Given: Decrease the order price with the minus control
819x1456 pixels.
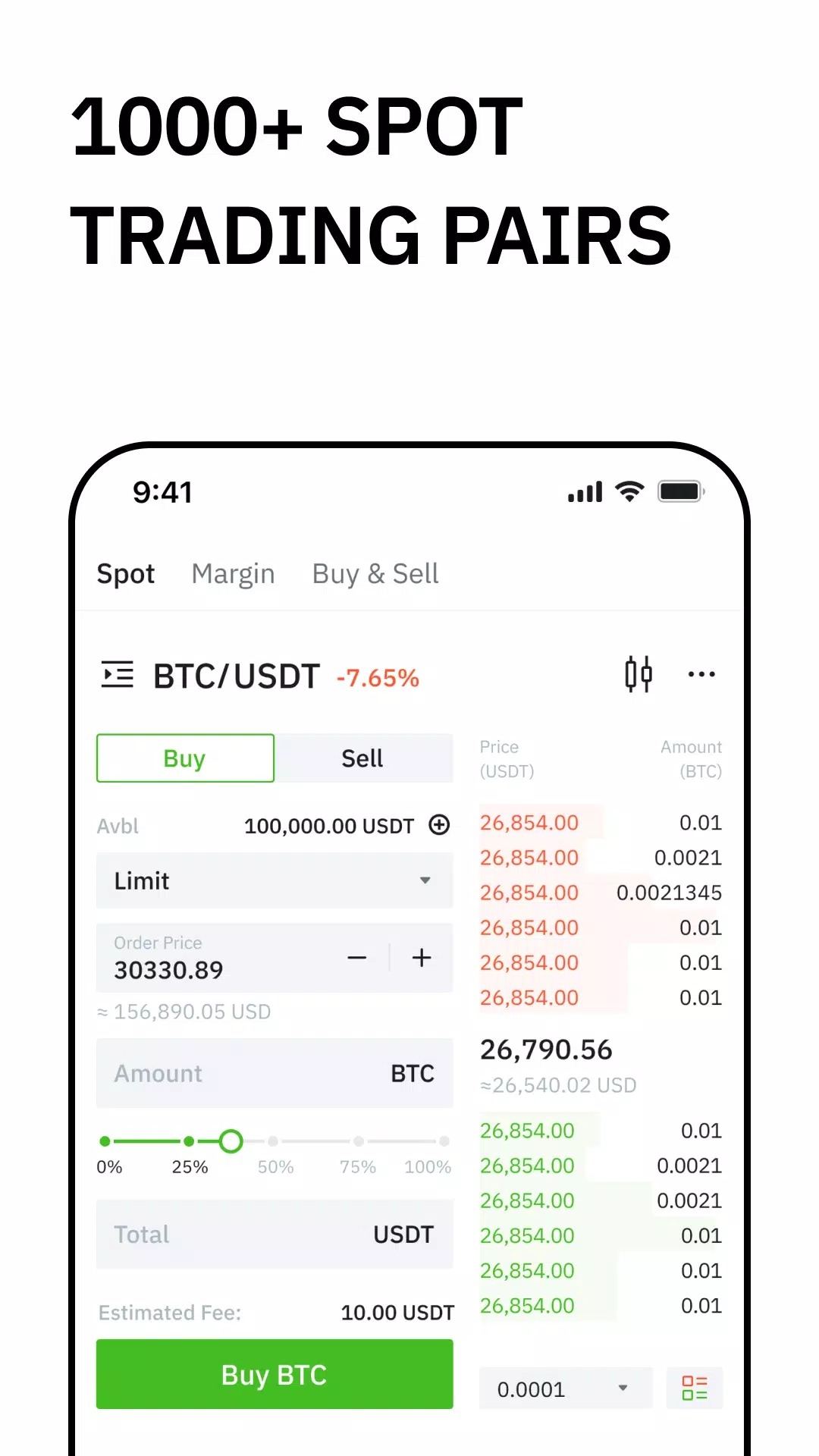Looking at the screenshot, I should point(357,958).
